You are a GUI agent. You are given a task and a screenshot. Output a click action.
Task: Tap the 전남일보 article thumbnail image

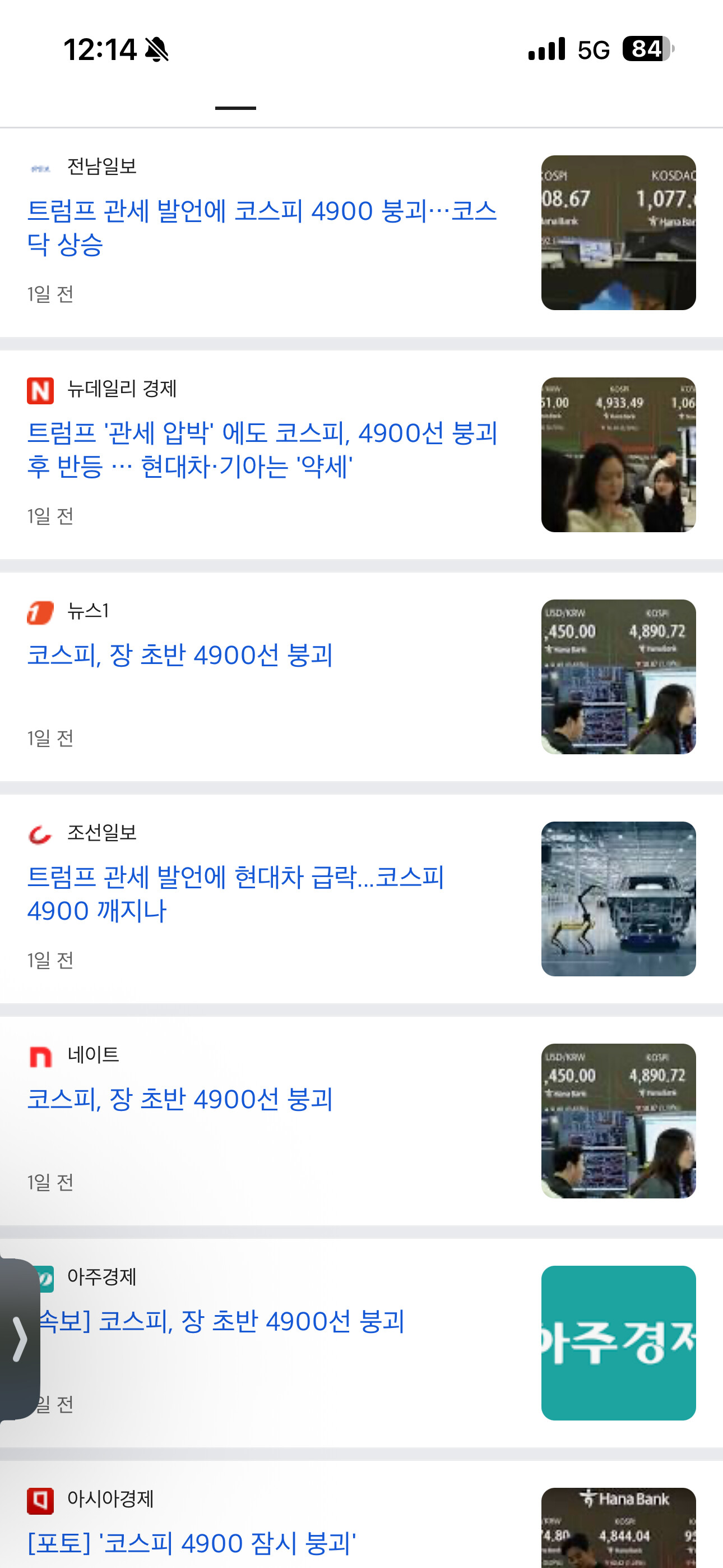pyautogui.click(x=618, y=233)
